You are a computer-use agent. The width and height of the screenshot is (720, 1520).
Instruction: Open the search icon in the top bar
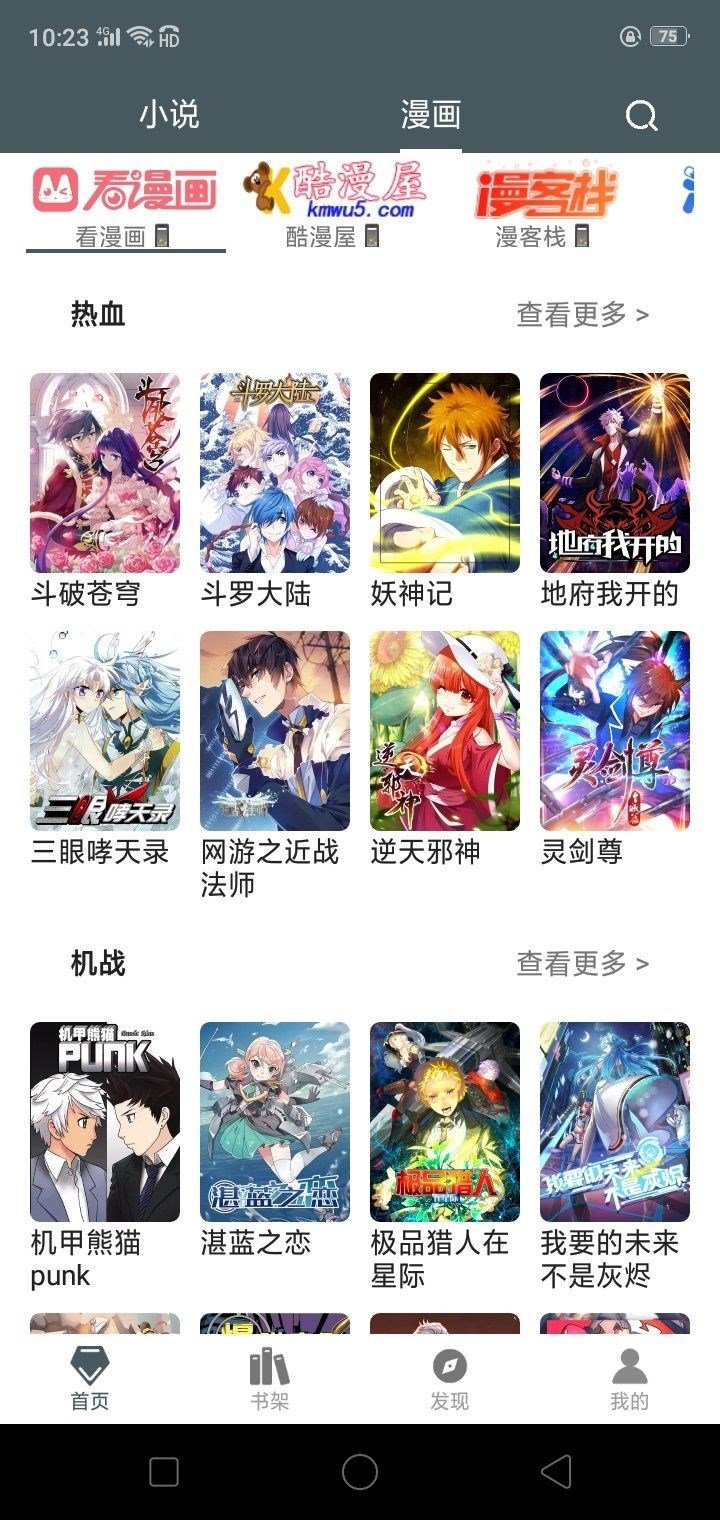click(x=641, y=116)
